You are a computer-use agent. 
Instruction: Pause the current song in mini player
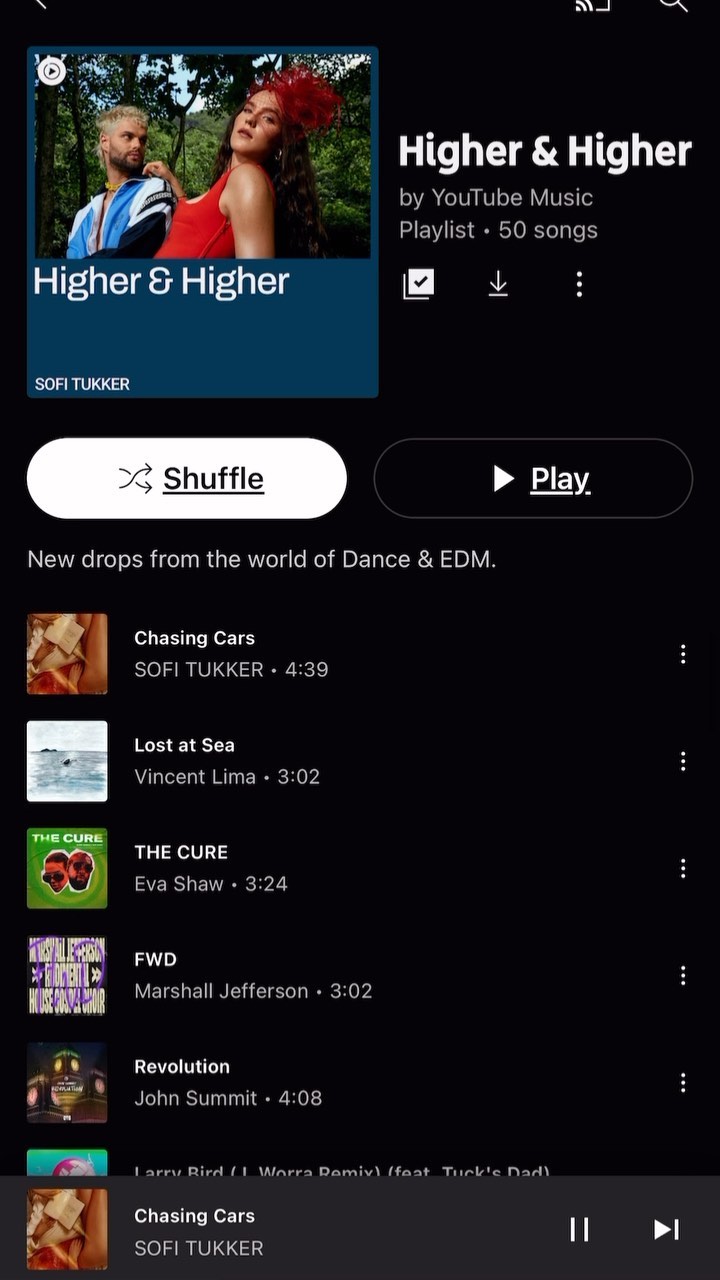click(579, 1230)
